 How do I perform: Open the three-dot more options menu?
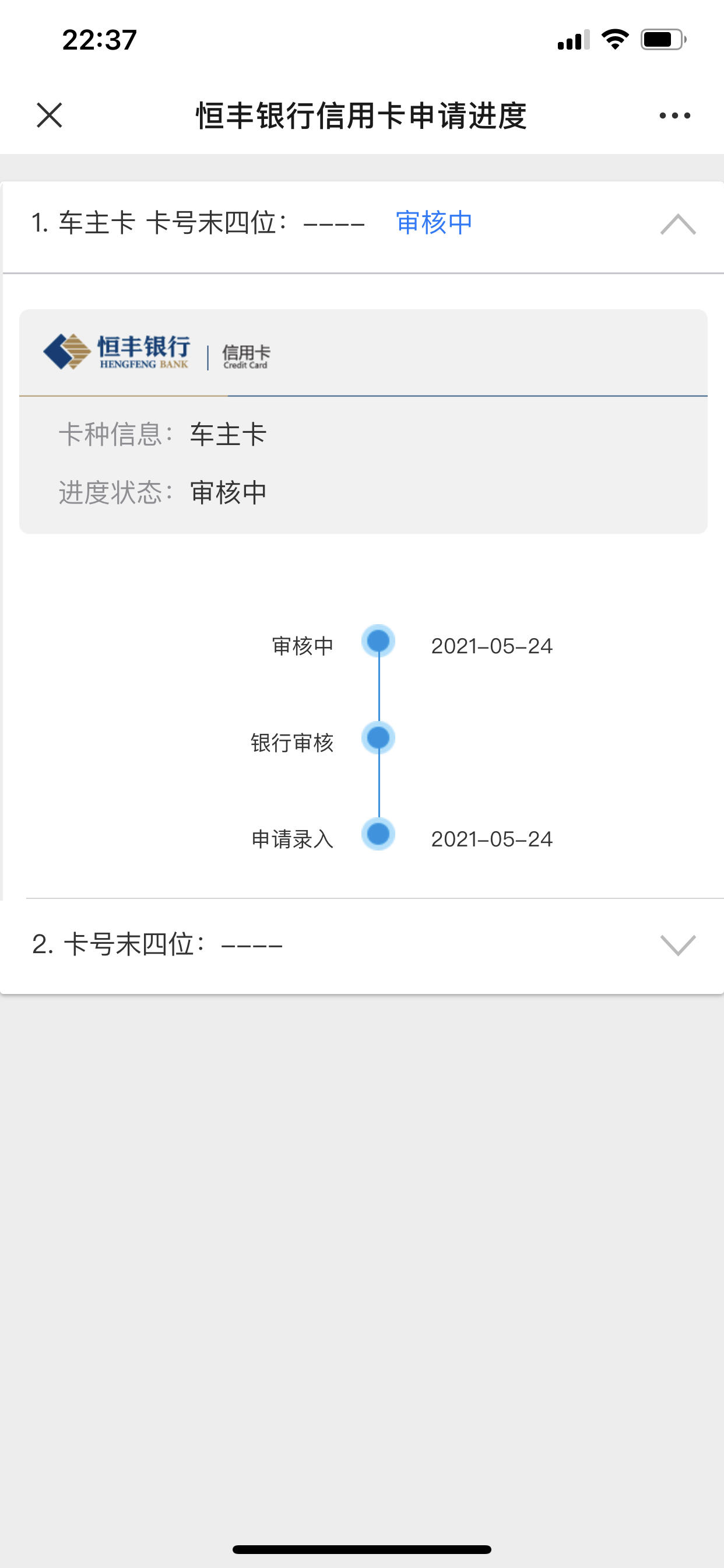[x=674, y=115]
